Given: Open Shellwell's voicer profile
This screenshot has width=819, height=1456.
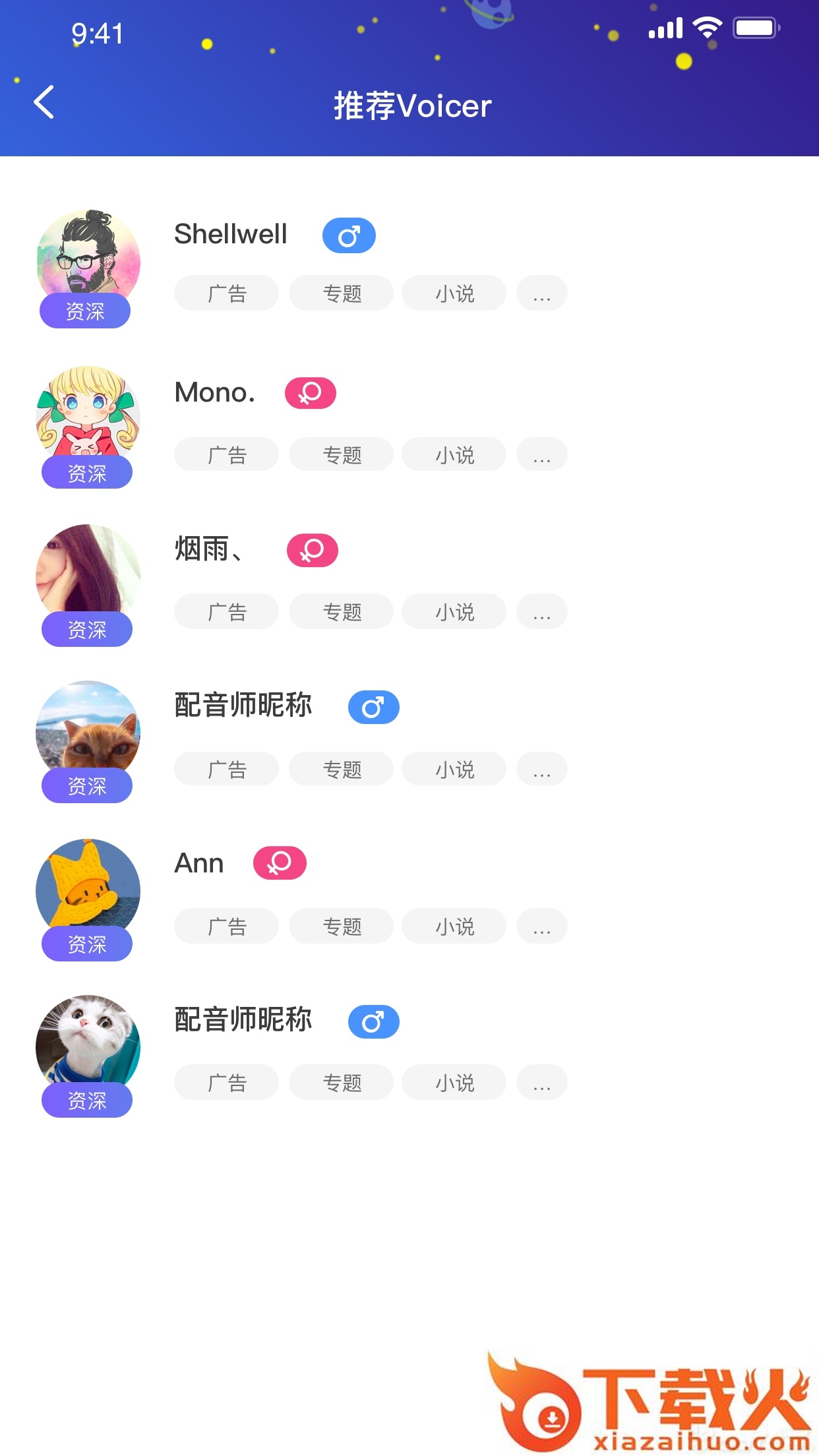Looking at the screenshot, I should click(230, 235).
